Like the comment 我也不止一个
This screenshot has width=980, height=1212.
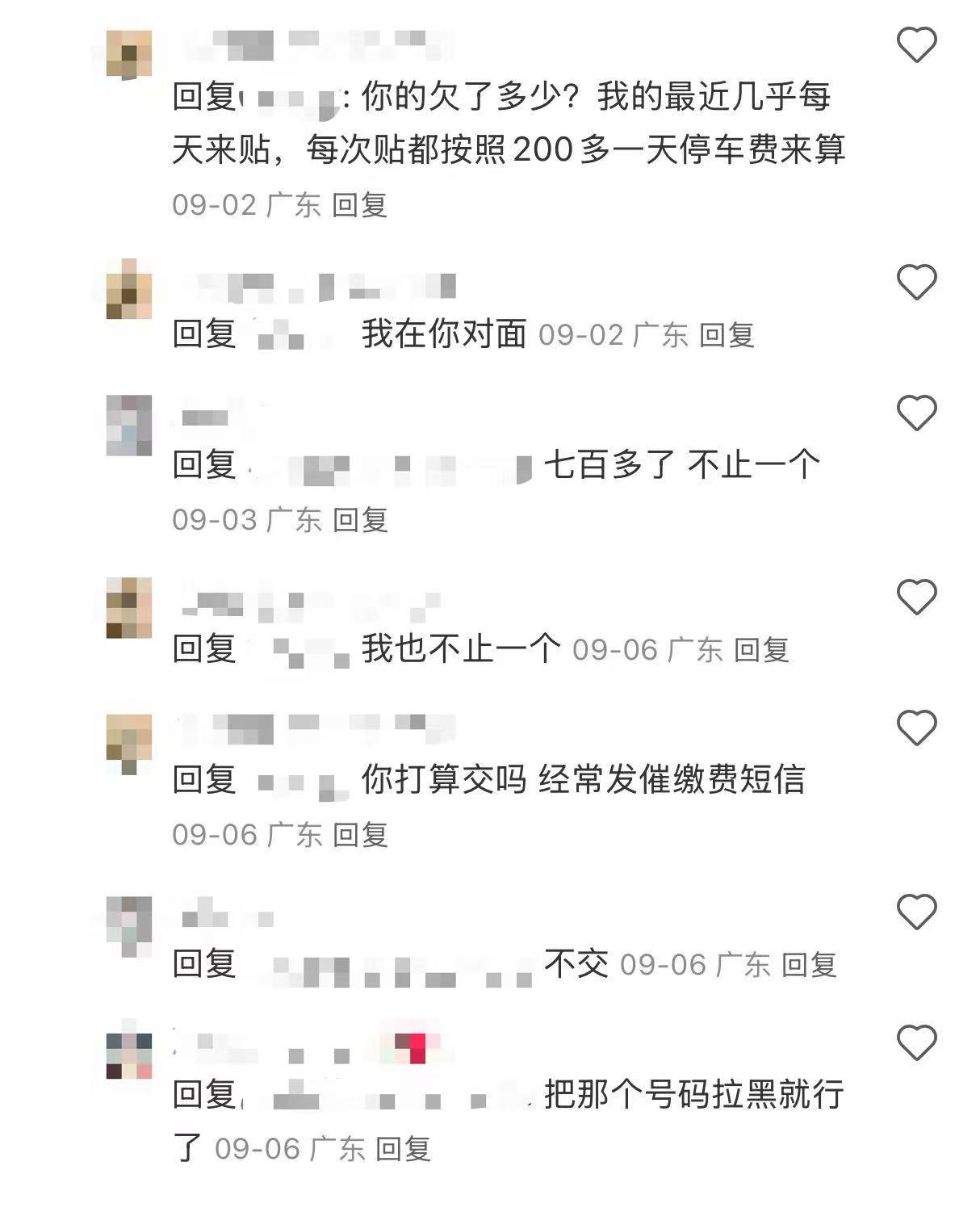[917, 597]
